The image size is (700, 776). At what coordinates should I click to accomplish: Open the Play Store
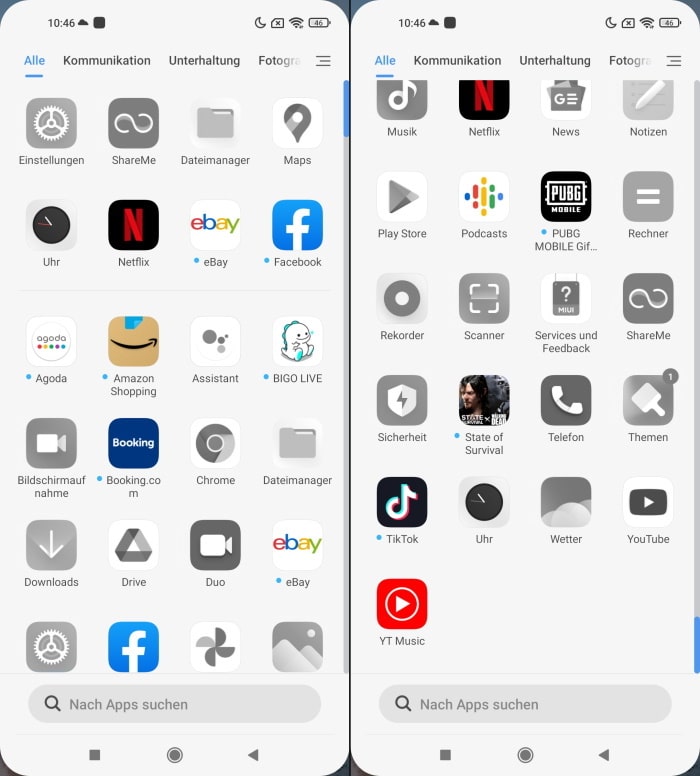(402, 197)
